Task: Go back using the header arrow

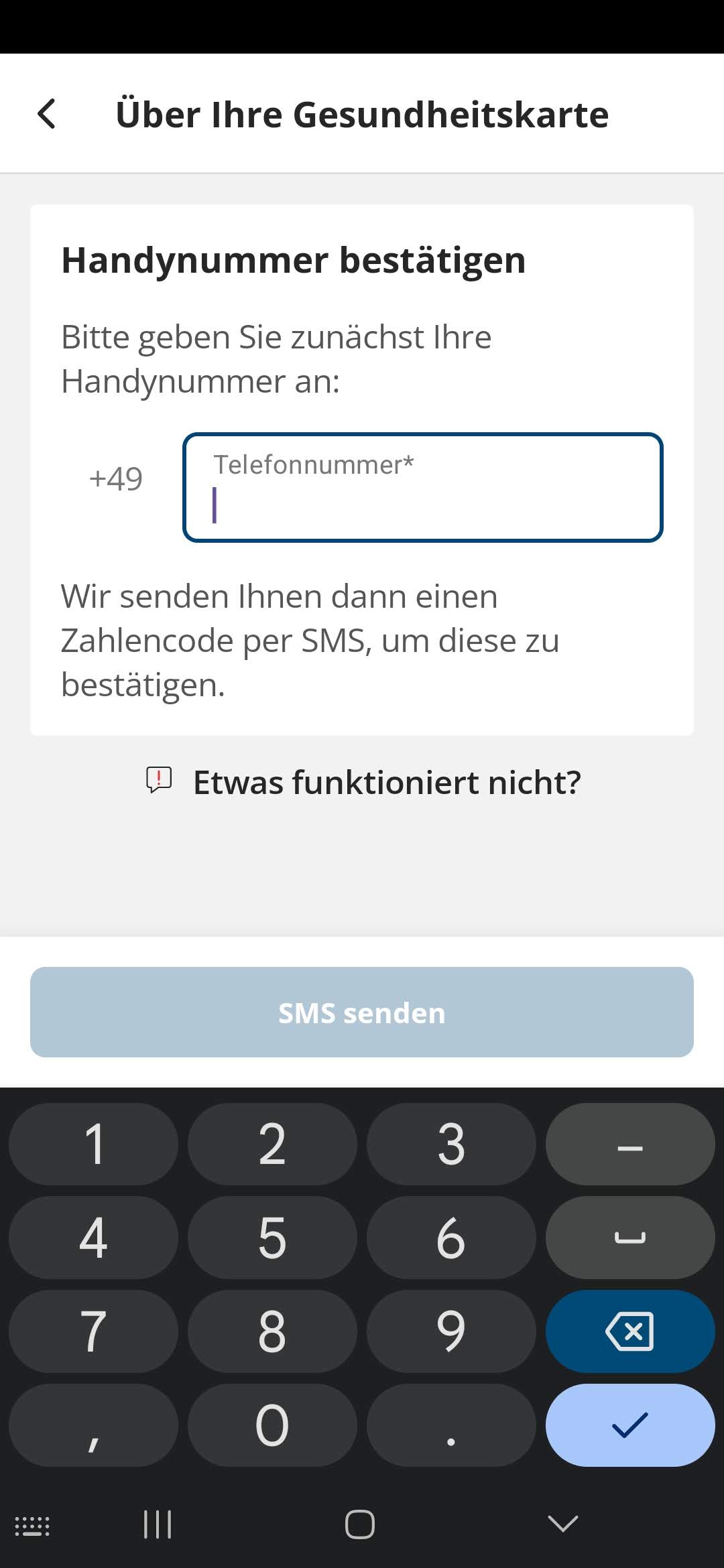Action: click(x=47, y=114)
